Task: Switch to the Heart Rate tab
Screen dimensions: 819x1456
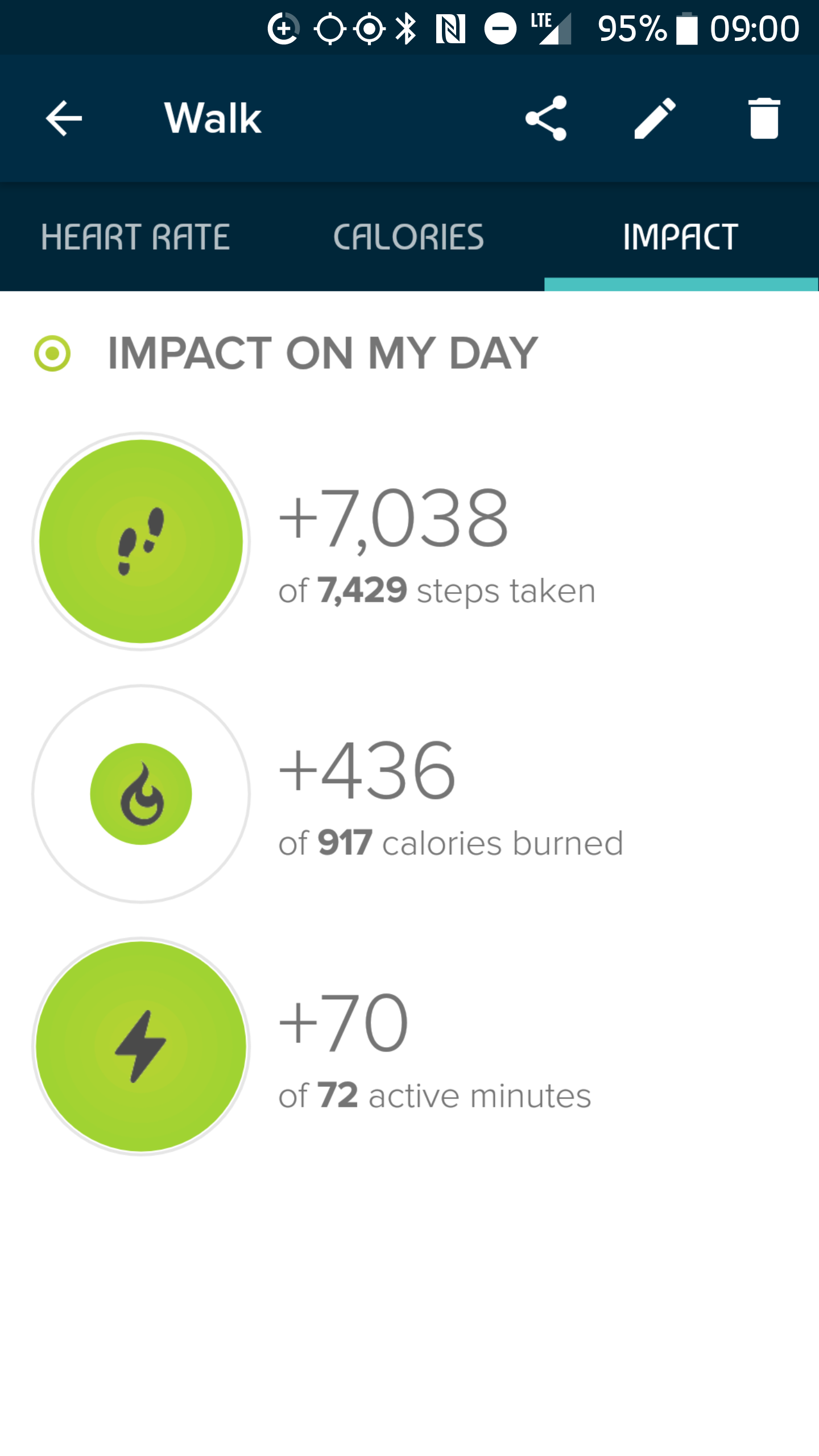Action: 135,237
